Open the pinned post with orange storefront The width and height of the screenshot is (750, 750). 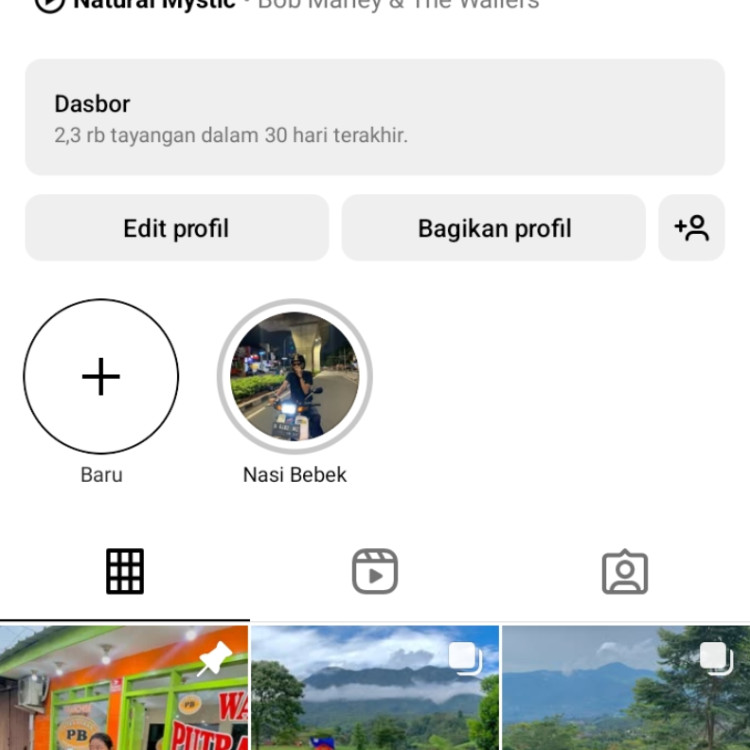pyautogui.click(x=124, y=690)
